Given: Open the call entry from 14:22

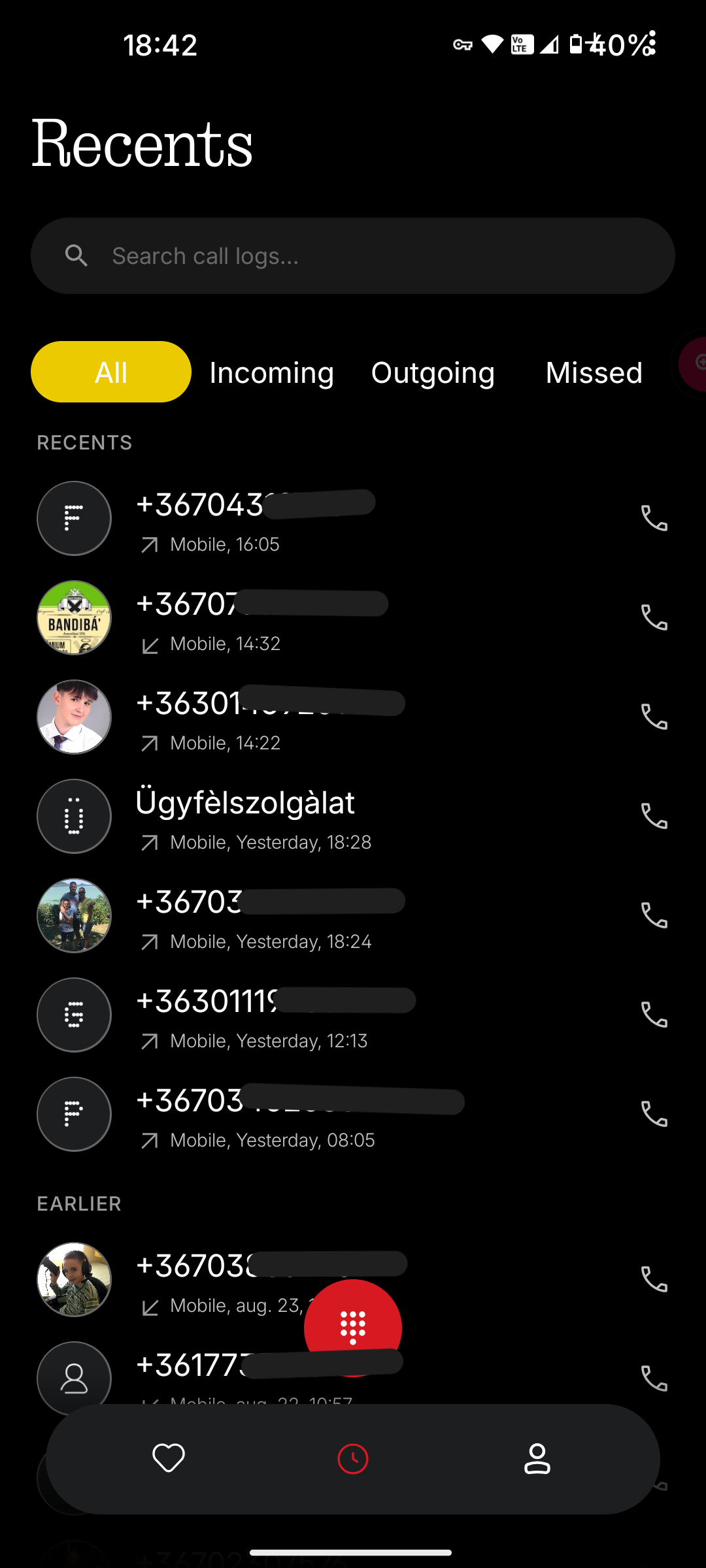Looking at the screenshot, I should 327,719.
